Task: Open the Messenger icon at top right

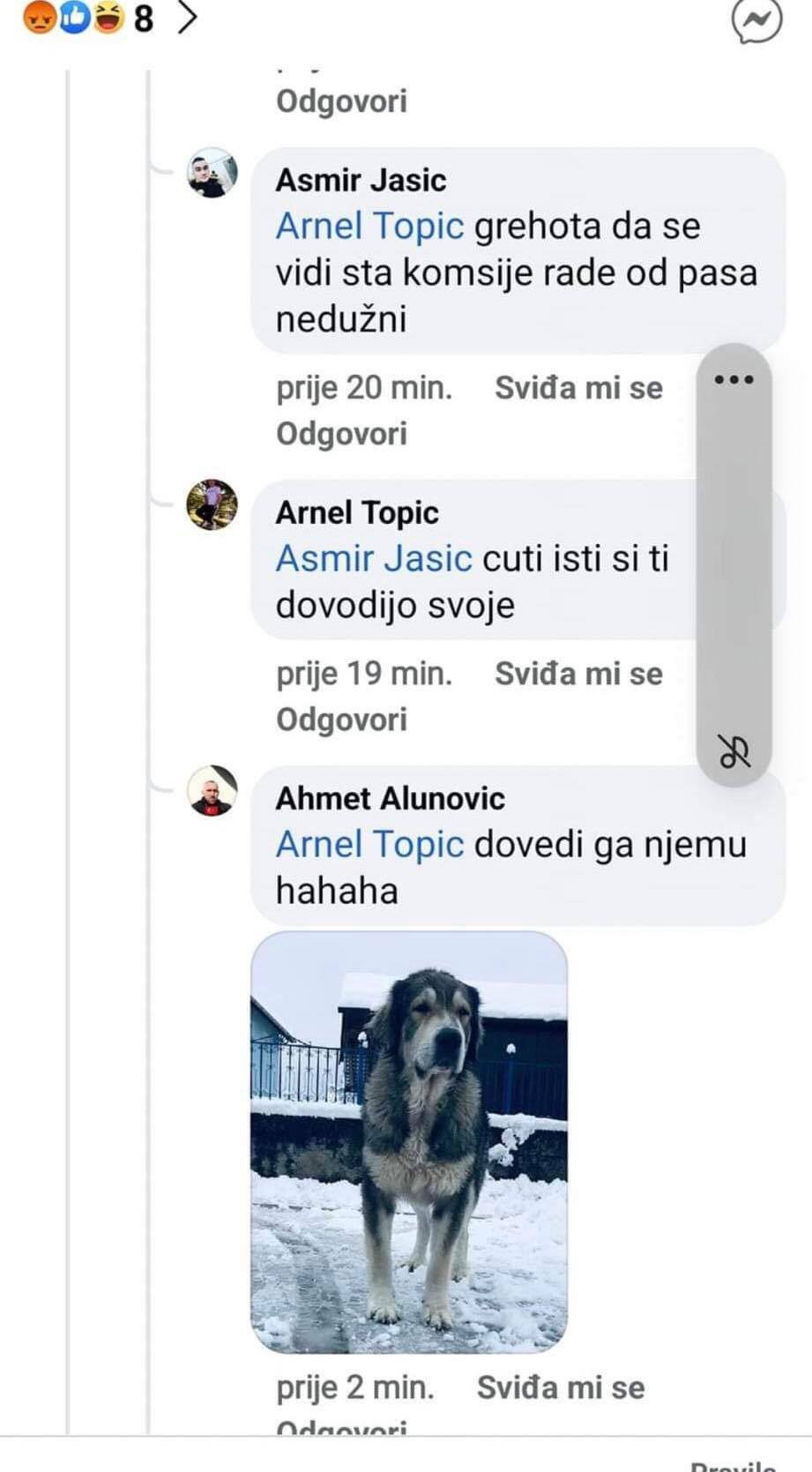Action: click(756, 19)
